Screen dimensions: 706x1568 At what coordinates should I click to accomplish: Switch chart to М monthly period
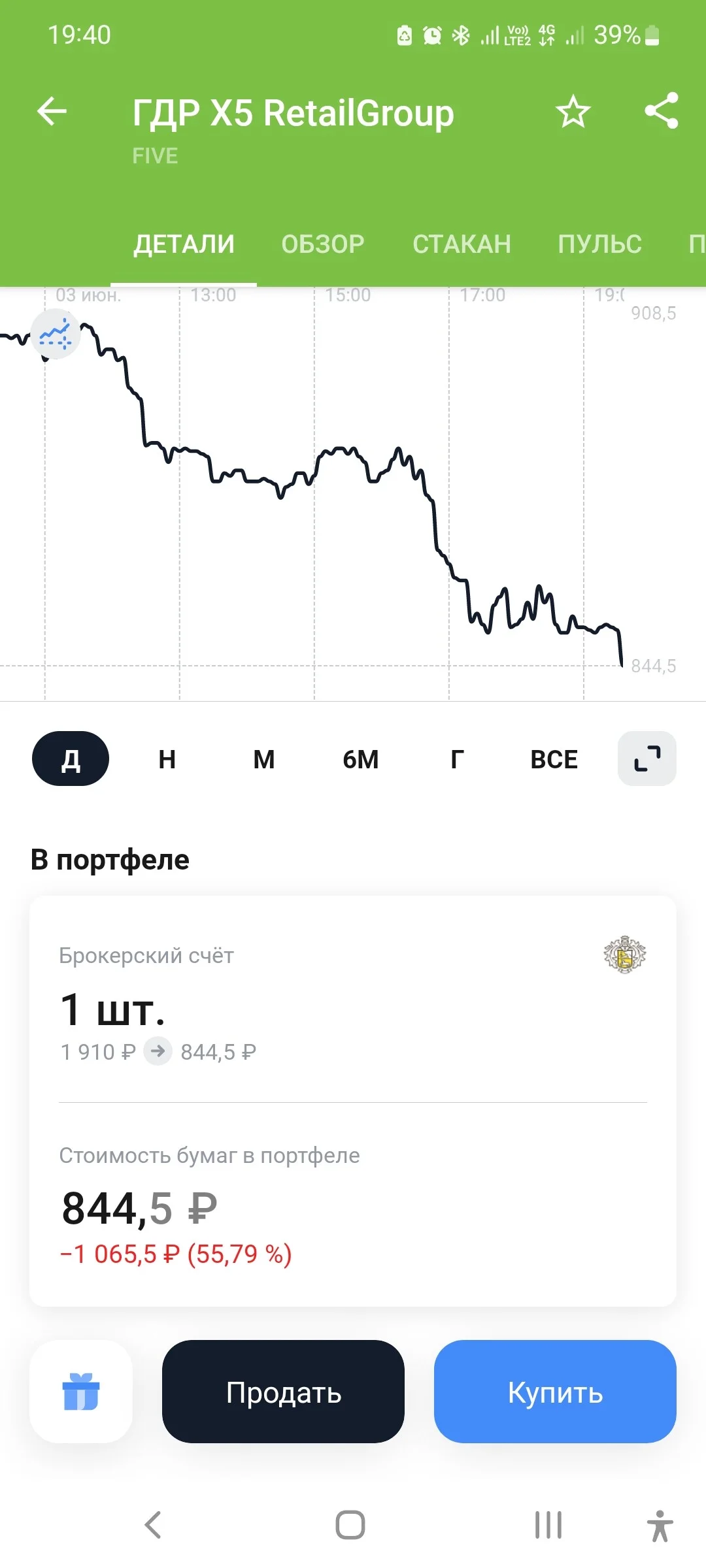(264, 759)
